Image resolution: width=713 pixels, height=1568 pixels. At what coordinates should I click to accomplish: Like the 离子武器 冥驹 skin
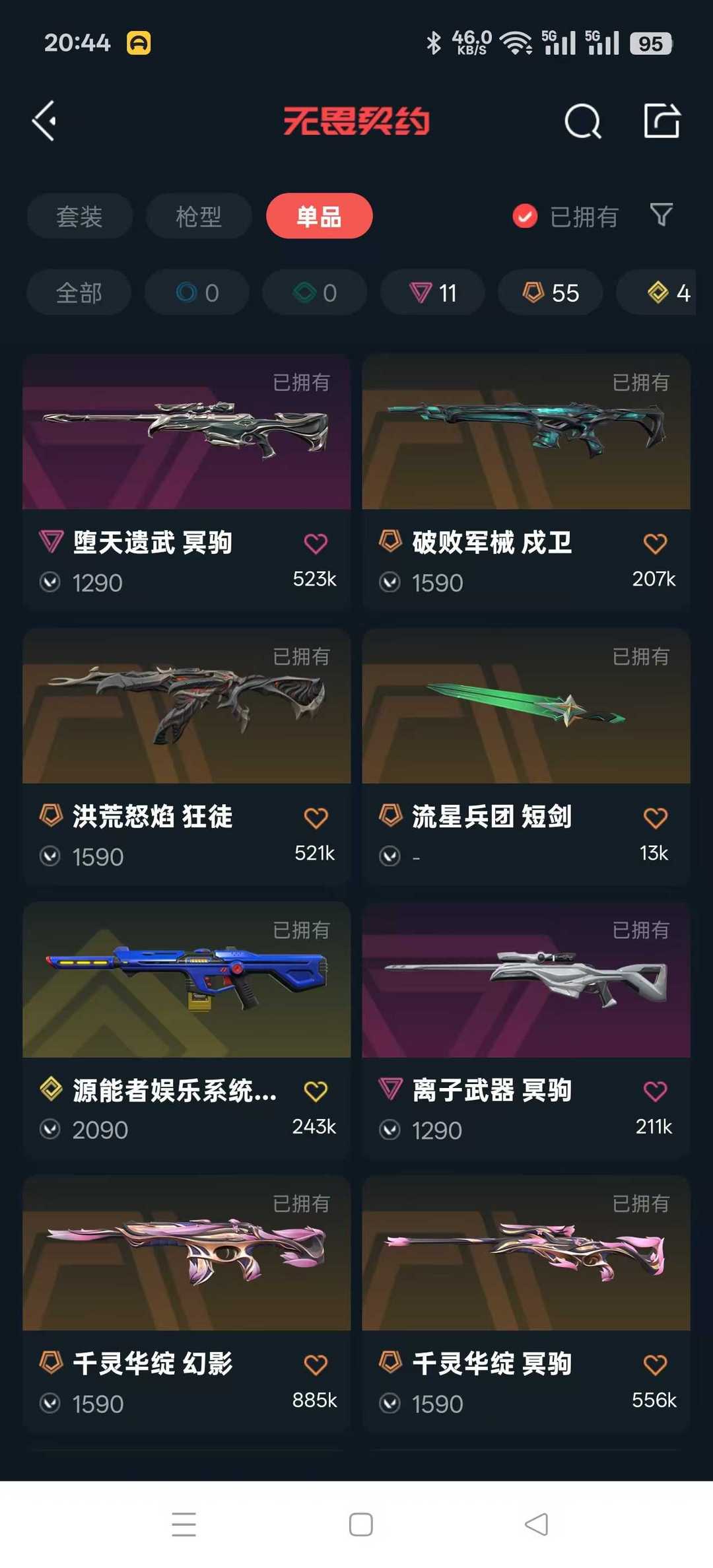(655, 1091)
